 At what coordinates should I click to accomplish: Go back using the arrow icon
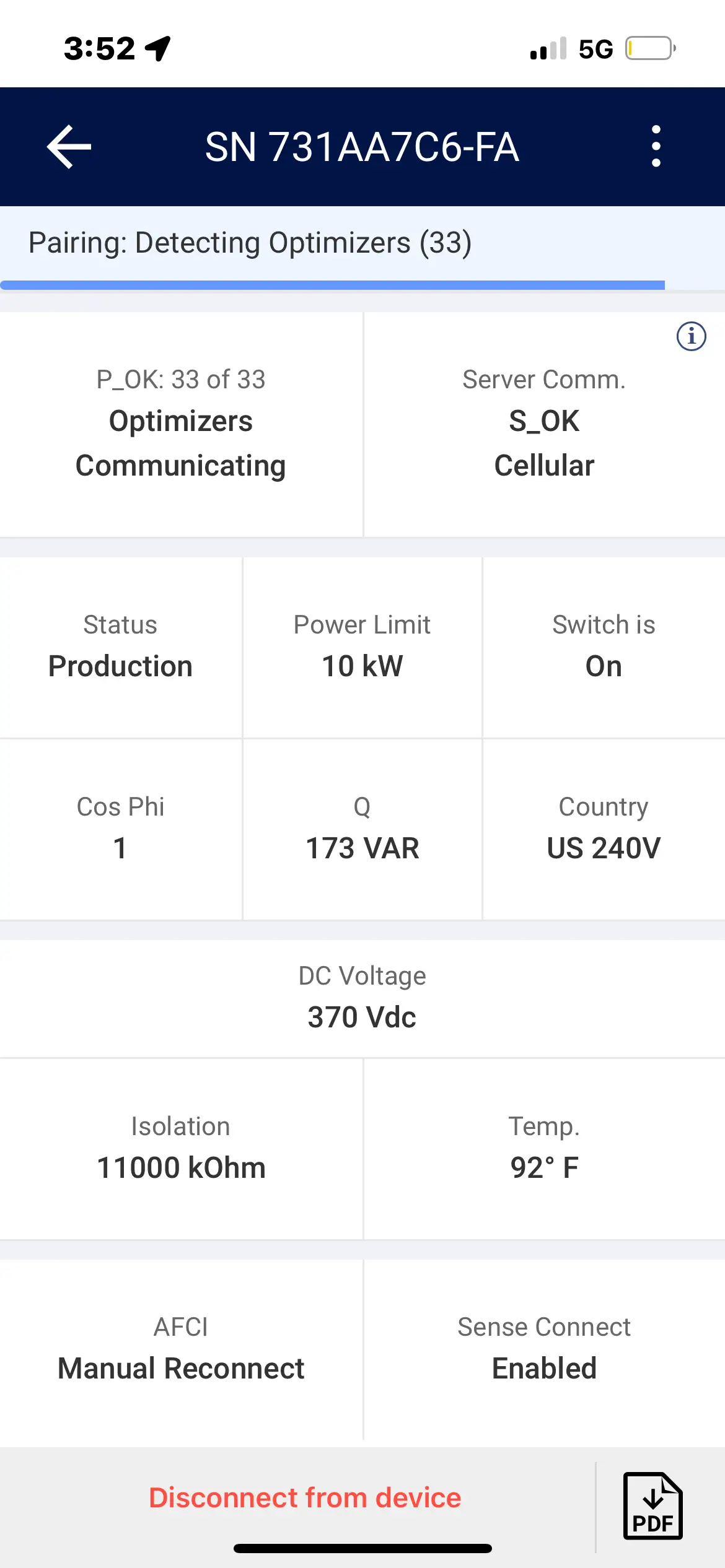click(69, 147)
